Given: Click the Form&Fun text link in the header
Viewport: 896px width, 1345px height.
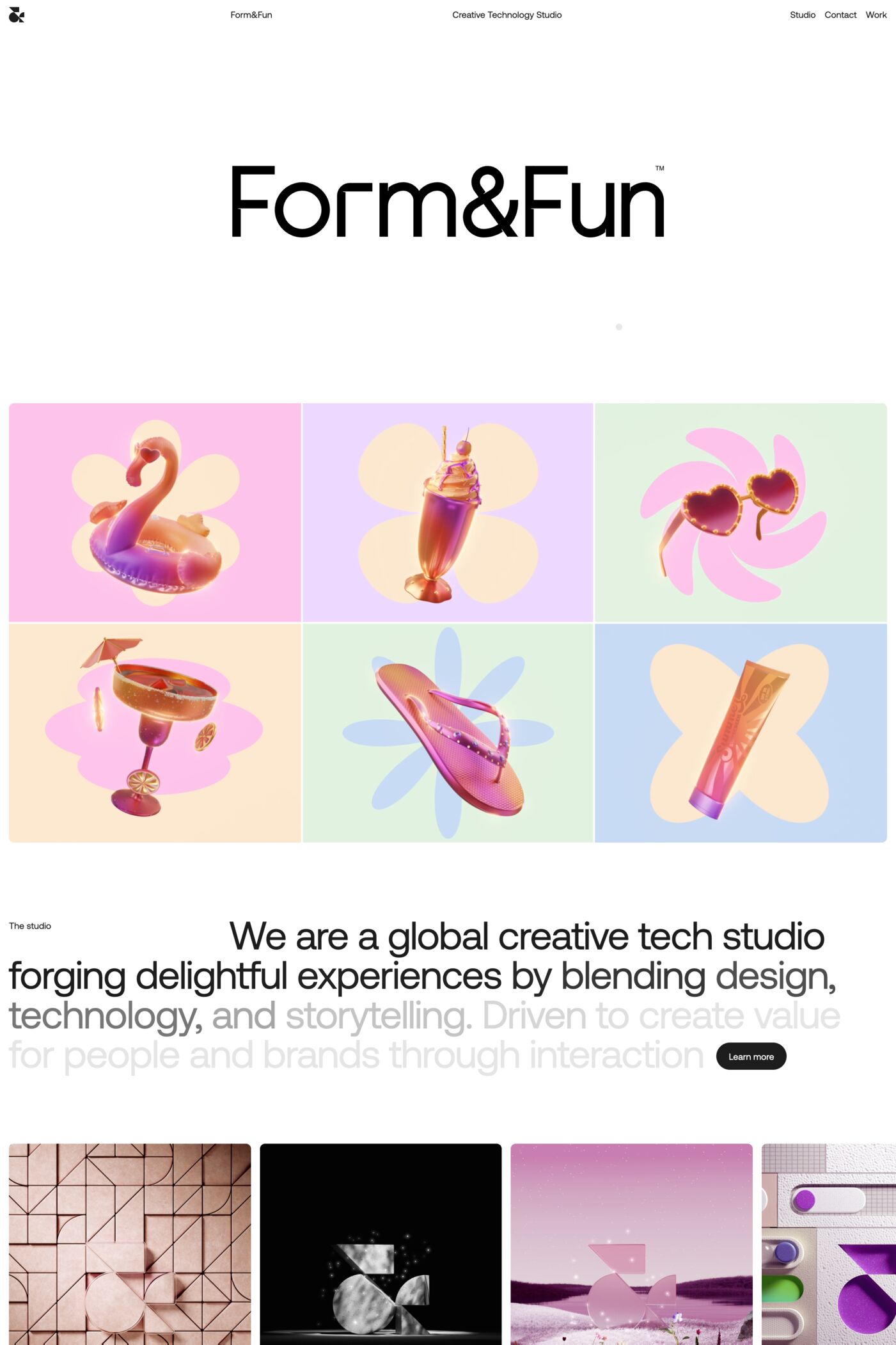Looking at the screenshot, I should tap(251, 15).
